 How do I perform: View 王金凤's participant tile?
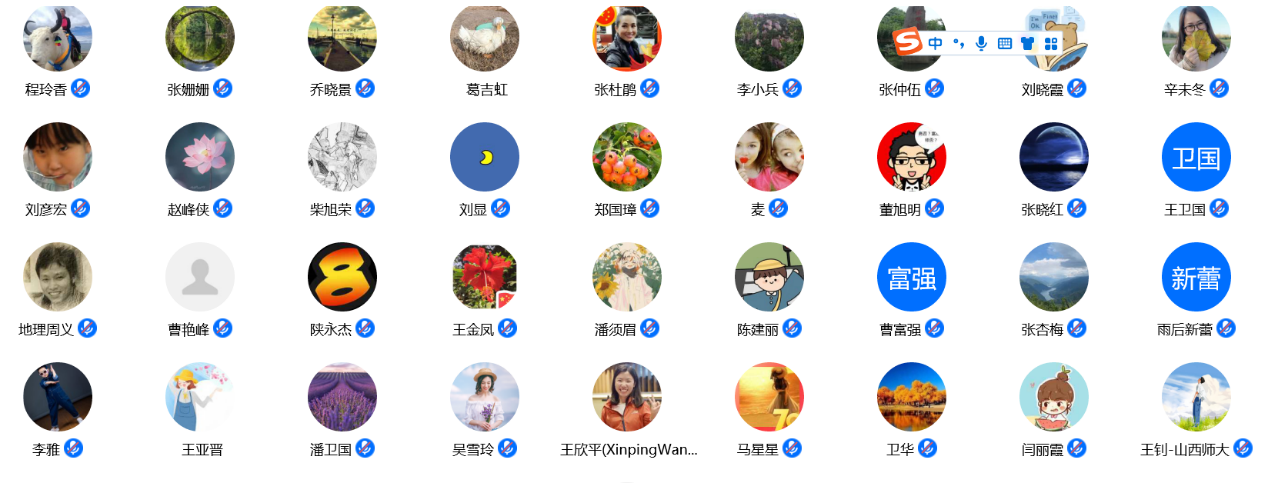point(485,277)
